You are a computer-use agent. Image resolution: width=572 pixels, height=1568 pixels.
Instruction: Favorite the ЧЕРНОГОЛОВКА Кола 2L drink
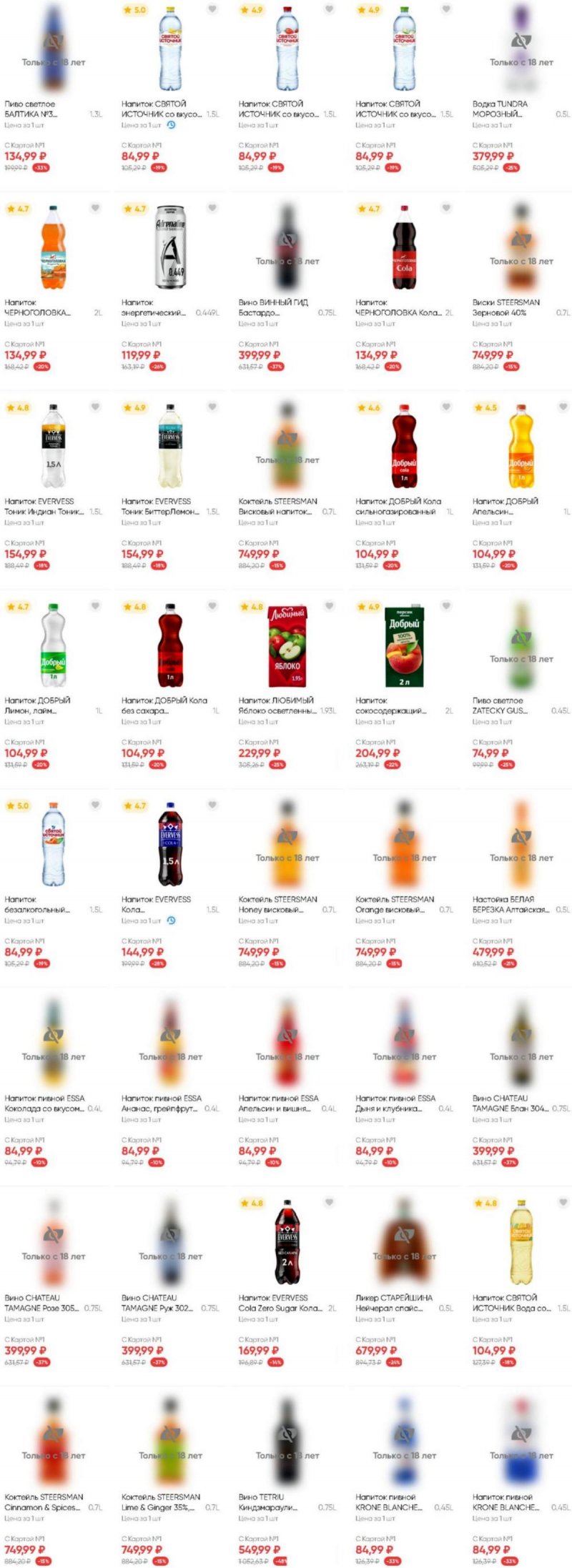coord(446,208)
